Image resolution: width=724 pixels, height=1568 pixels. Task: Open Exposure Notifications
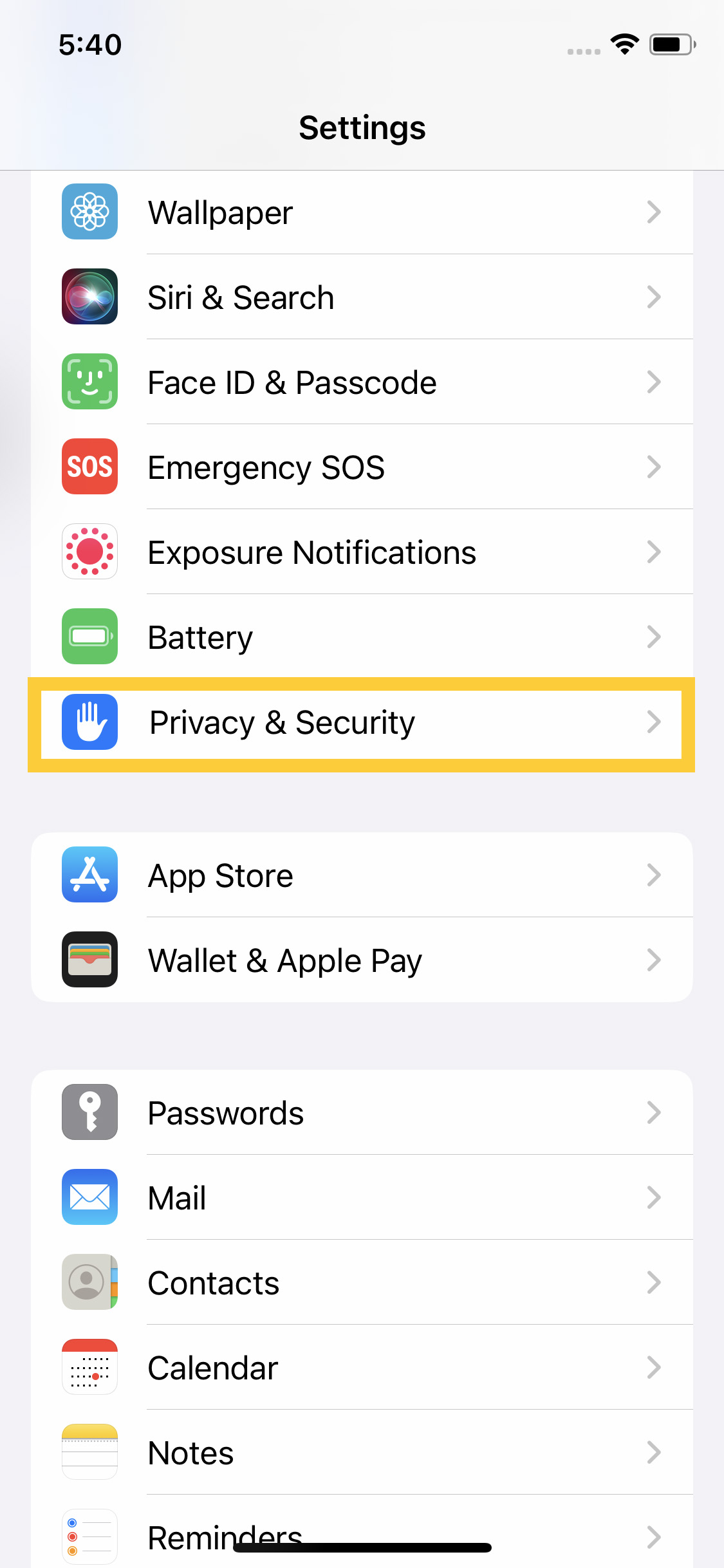[x=362, y=552]
